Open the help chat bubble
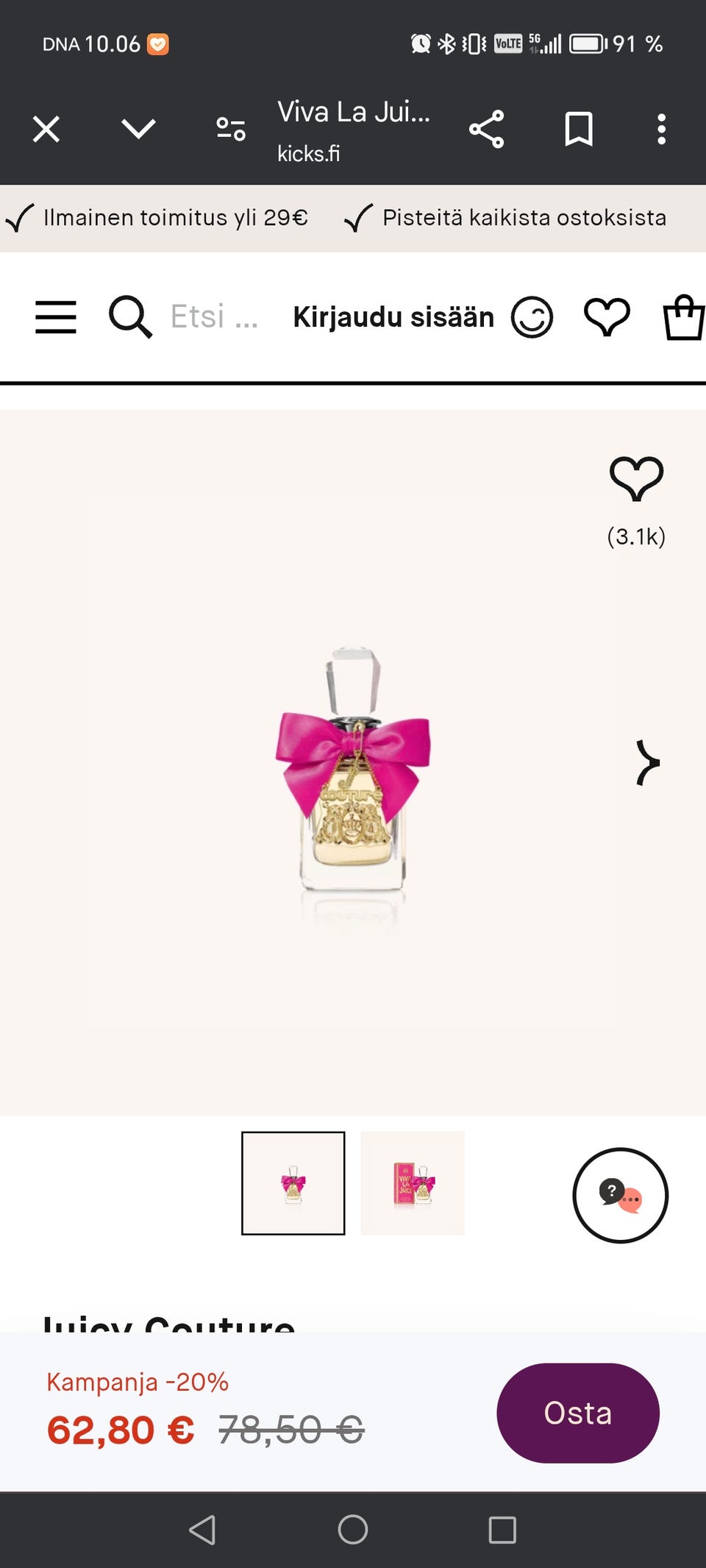The height and width of the screenshot is (1568, 706). tap(621, 1196)
